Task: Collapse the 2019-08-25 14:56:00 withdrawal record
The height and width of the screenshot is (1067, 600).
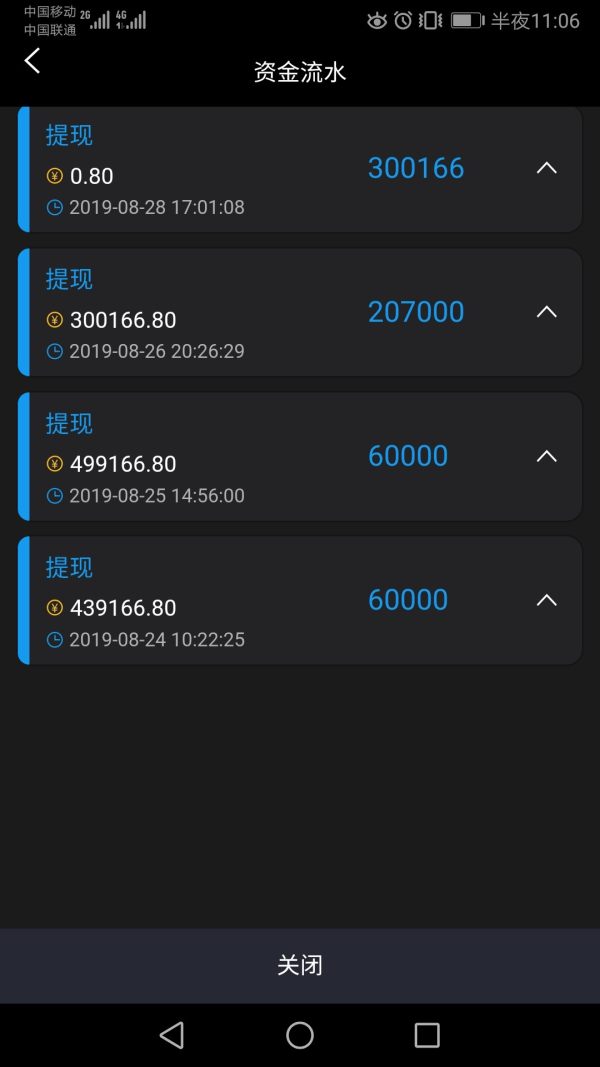Action: [x=546, y=456]
